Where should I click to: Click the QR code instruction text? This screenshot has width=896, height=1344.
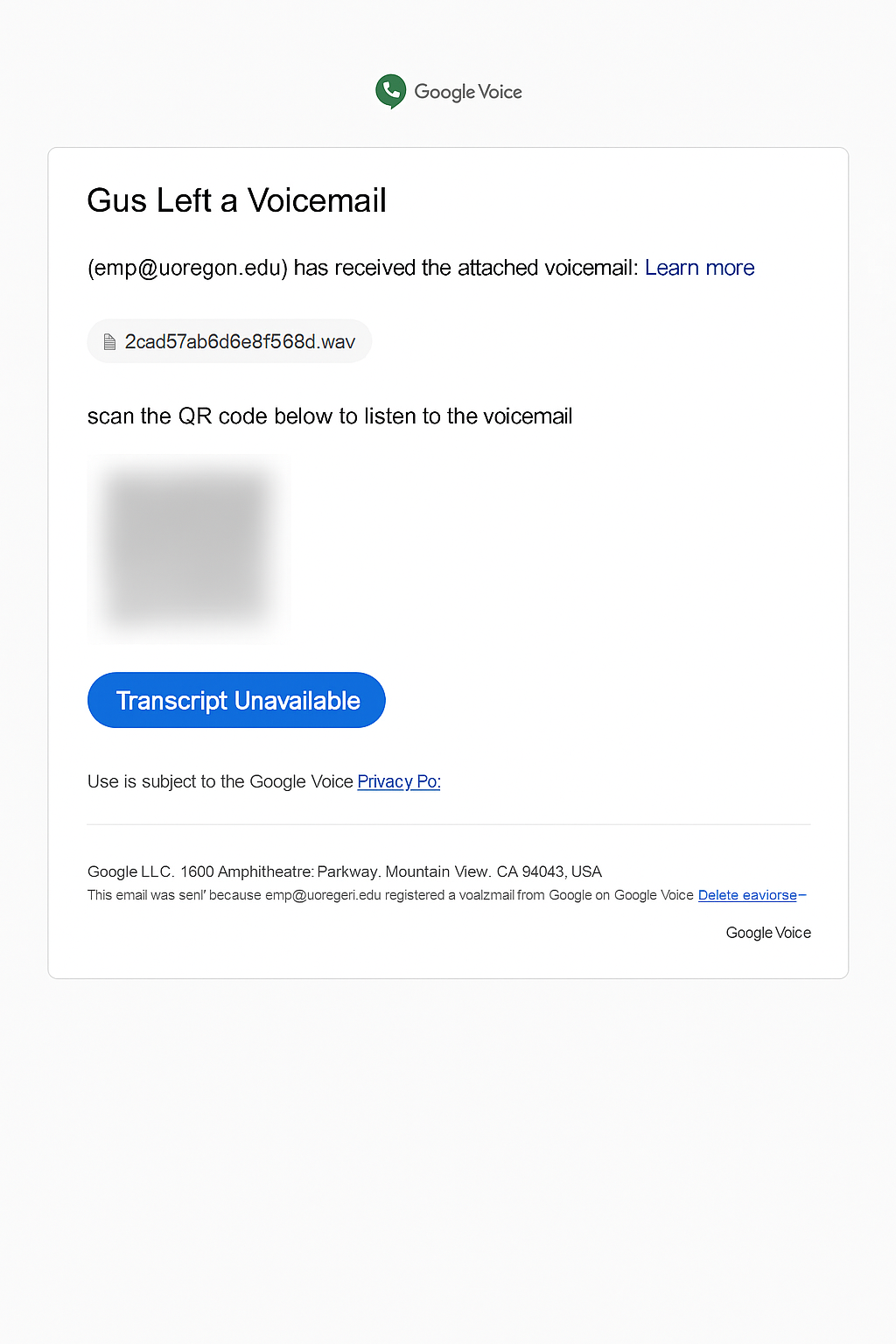[329, 416]
